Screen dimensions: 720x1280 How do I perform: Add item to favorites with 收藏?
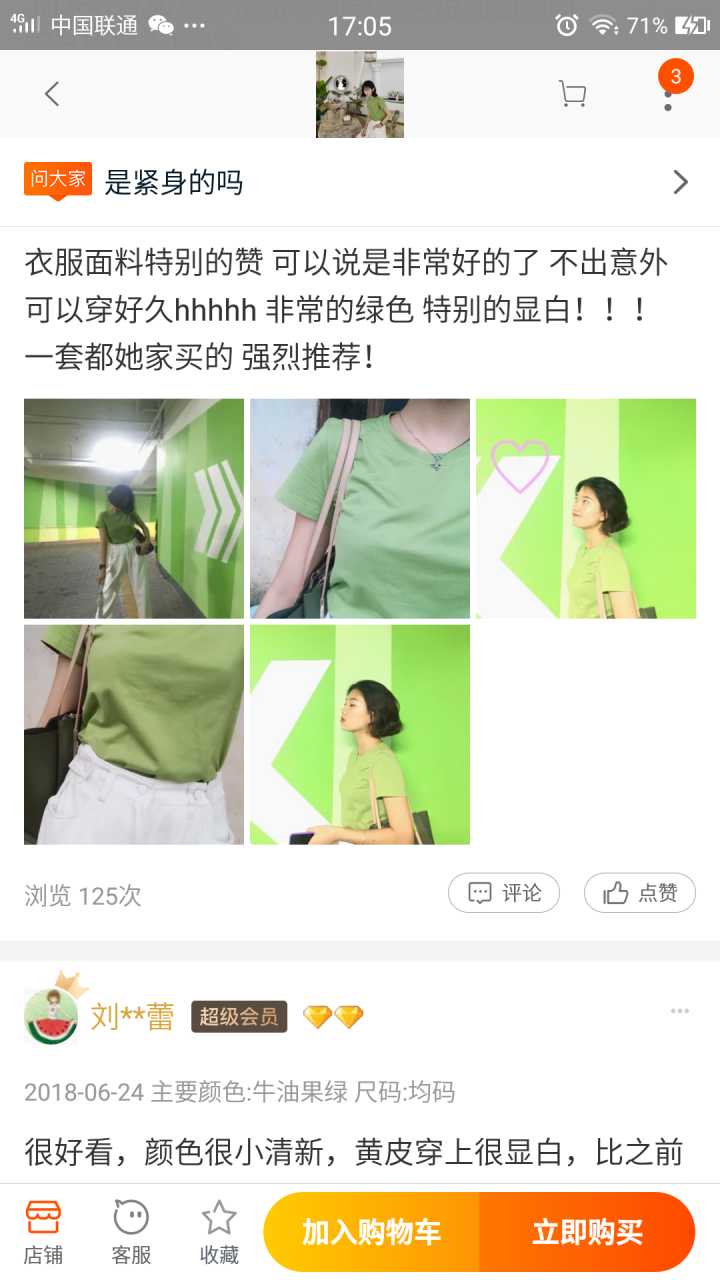(219, 1232)
